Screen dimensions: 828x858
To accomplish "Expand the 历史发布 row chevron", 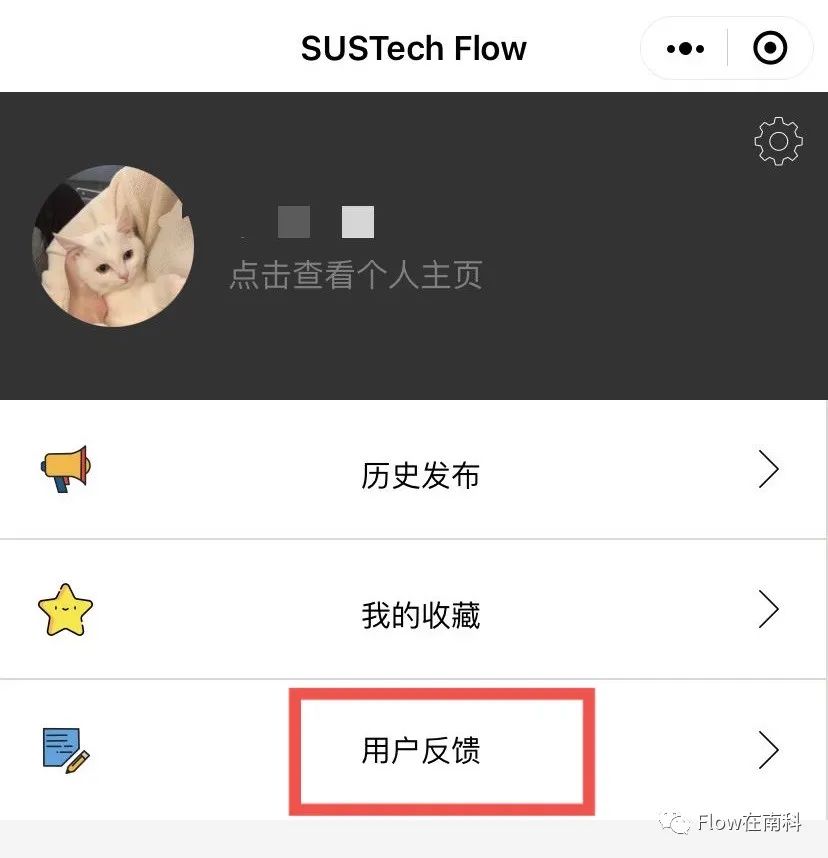I will pos(767,469).
